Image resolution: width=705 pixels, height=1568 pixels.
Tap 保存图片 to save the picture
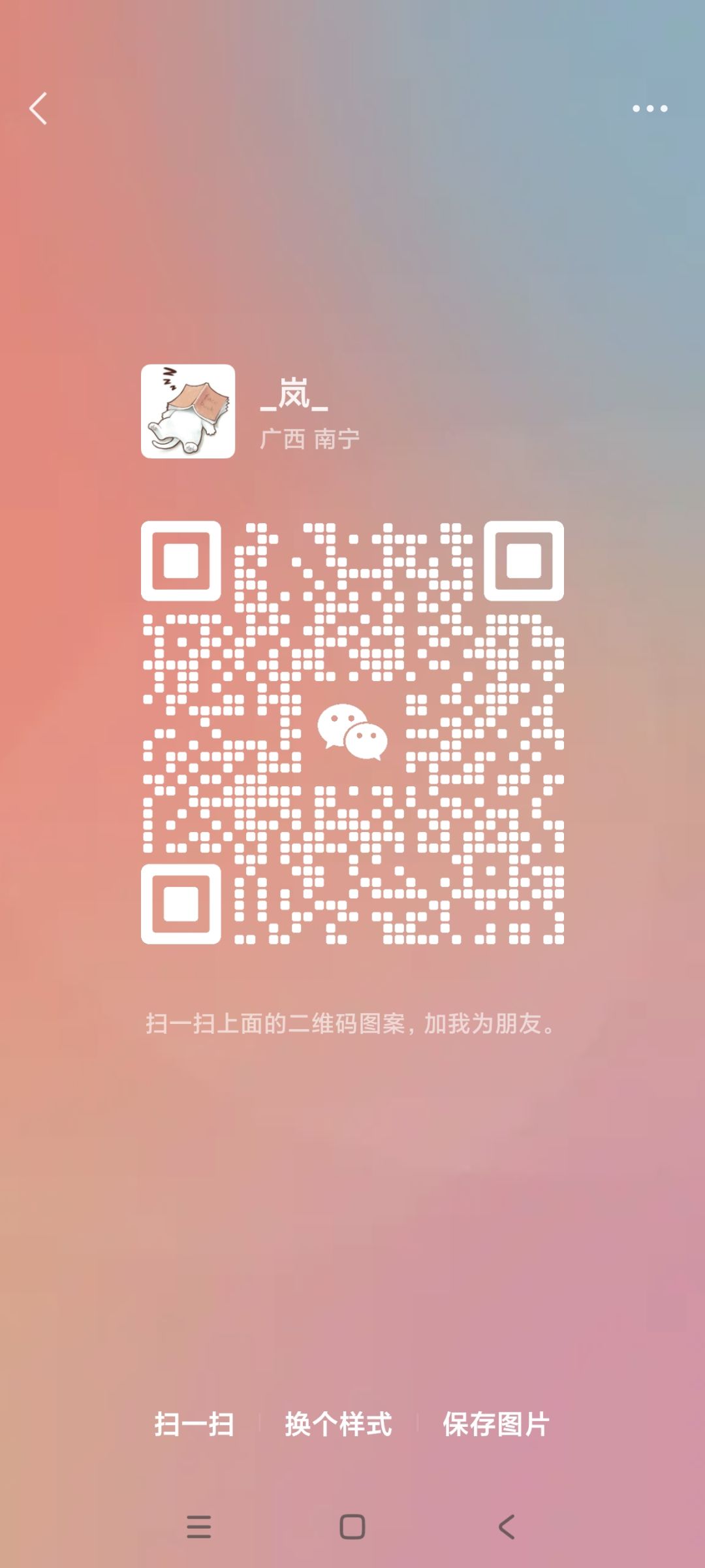coord(496,1424)
